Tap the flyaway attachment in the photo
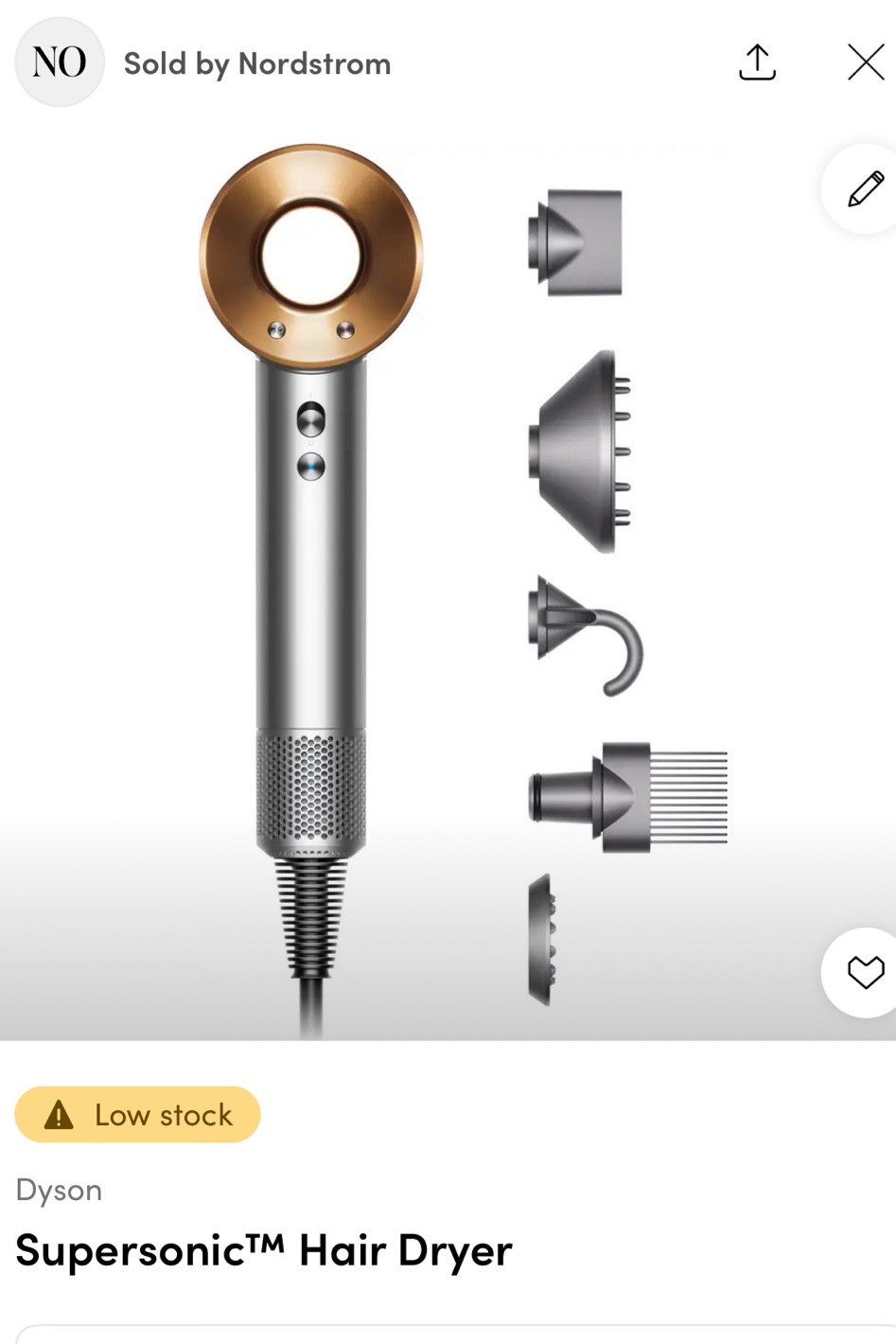Screen dimensions: 896x1344 click(x=587, y=634)
